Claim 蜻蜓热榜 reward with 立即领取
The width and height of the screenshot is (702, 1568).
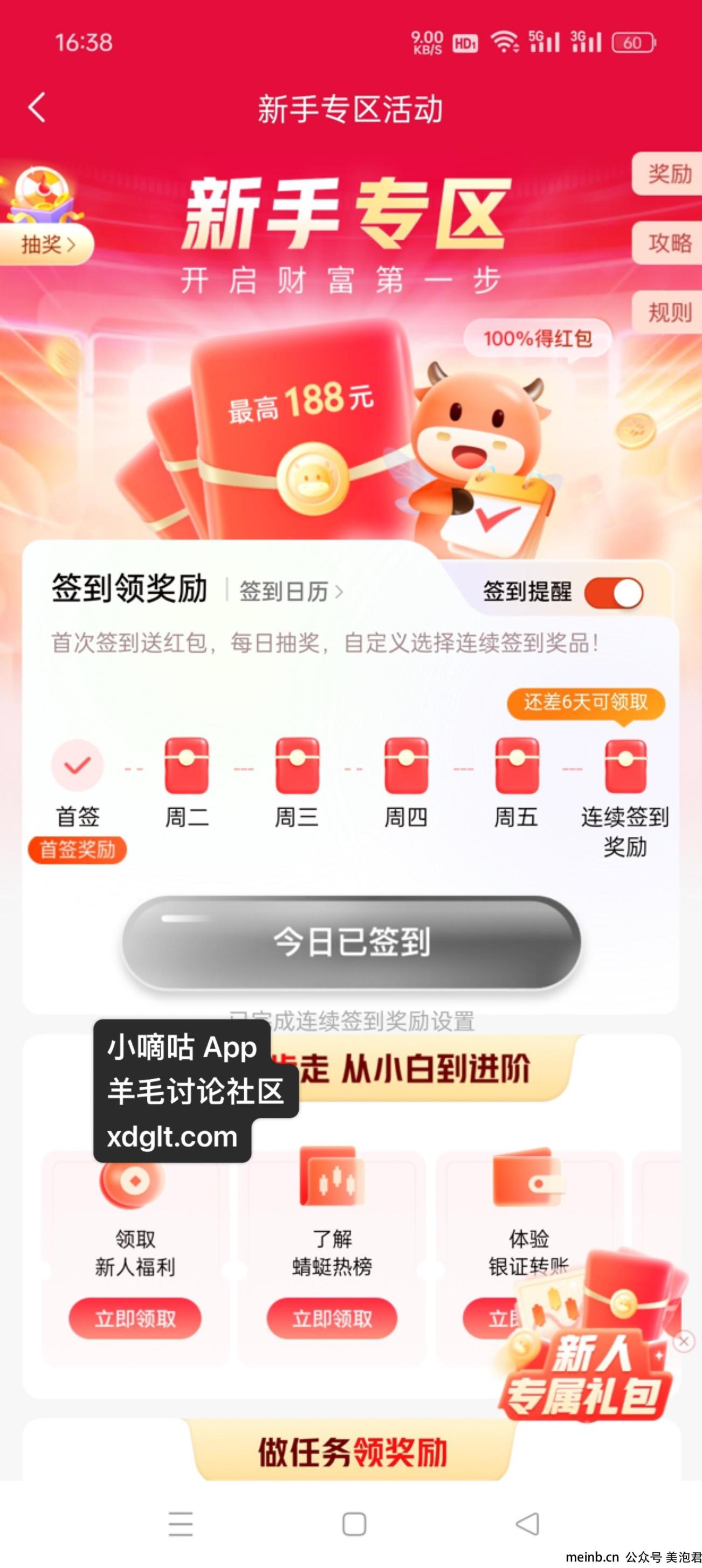coord(332,1319)
